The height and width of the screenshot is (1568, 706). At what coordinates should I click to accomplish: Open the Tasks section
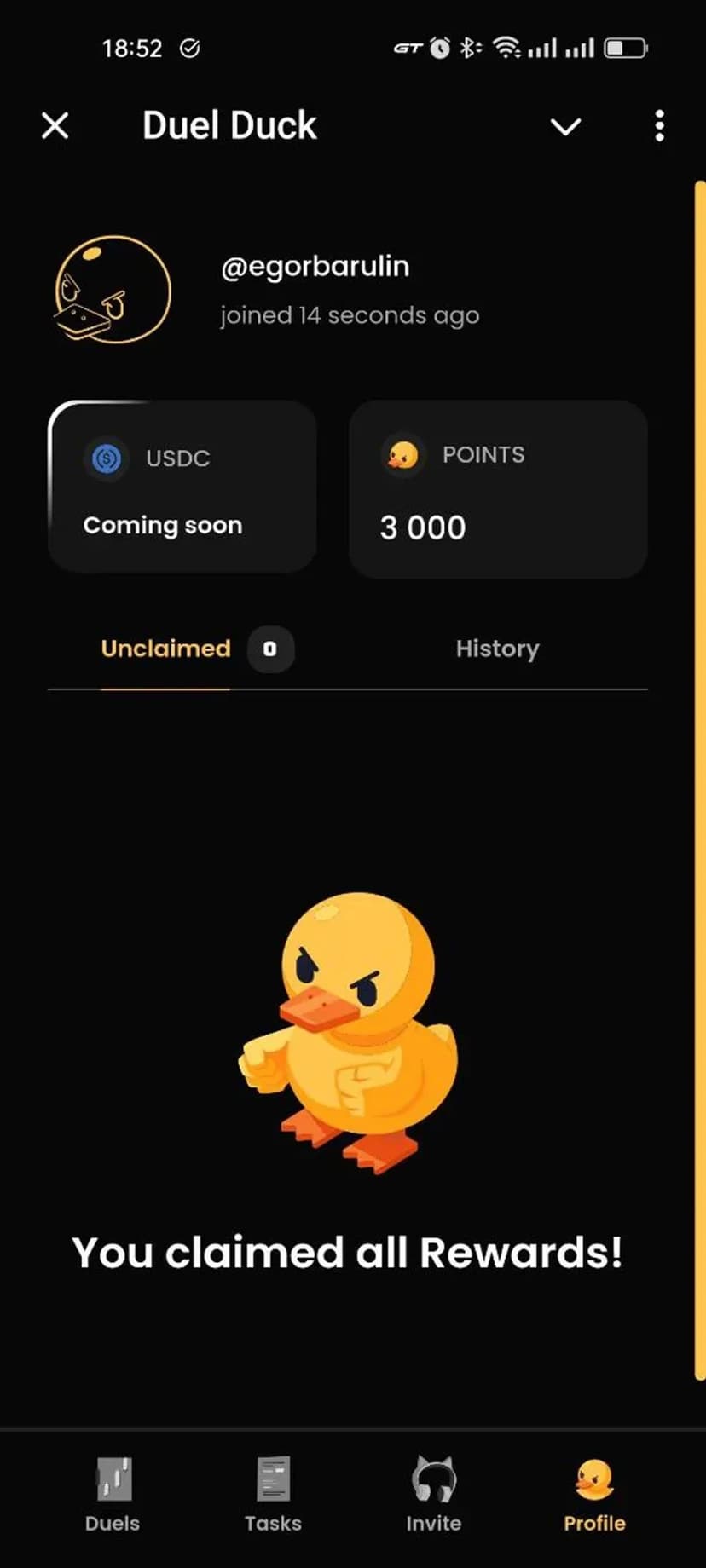tap(273, 1493)
